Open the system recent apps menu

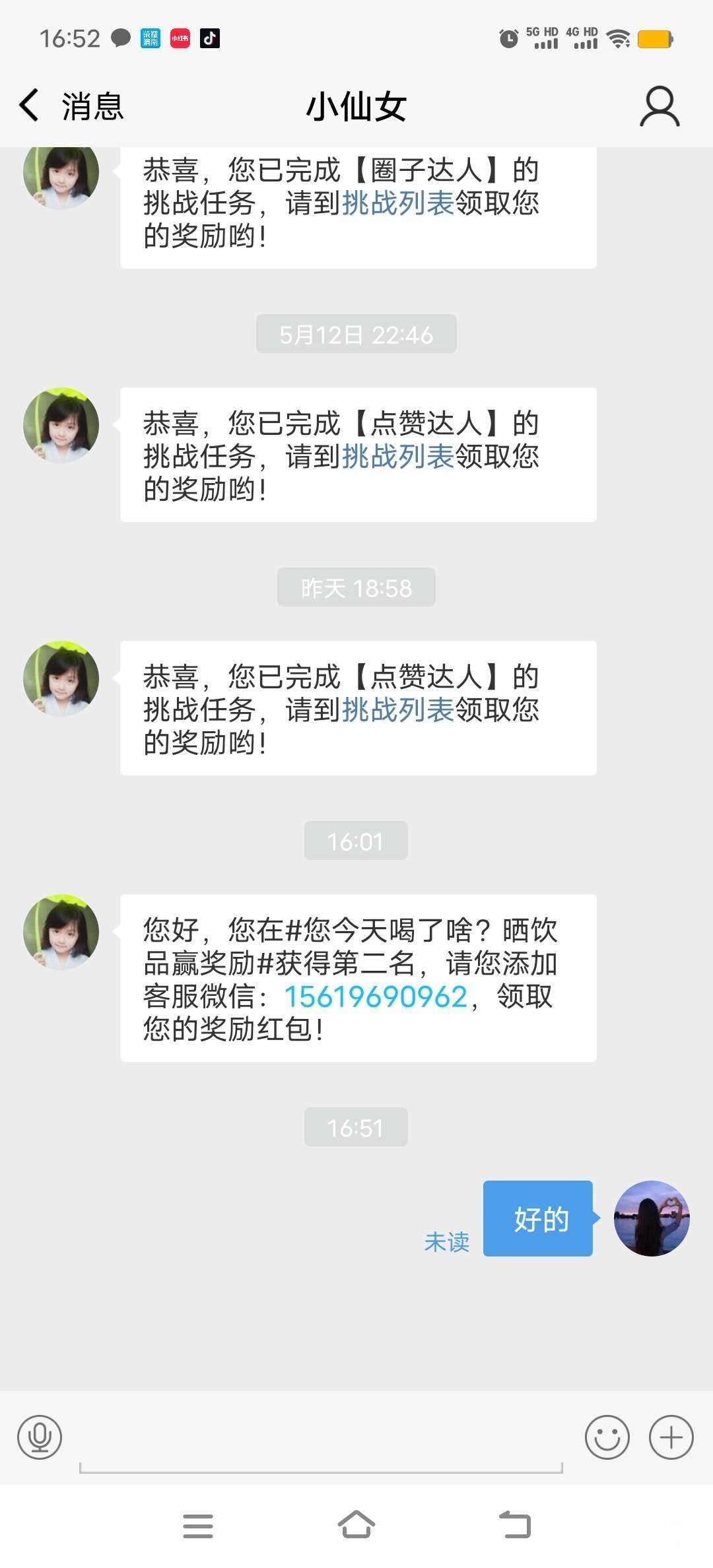198,1526
